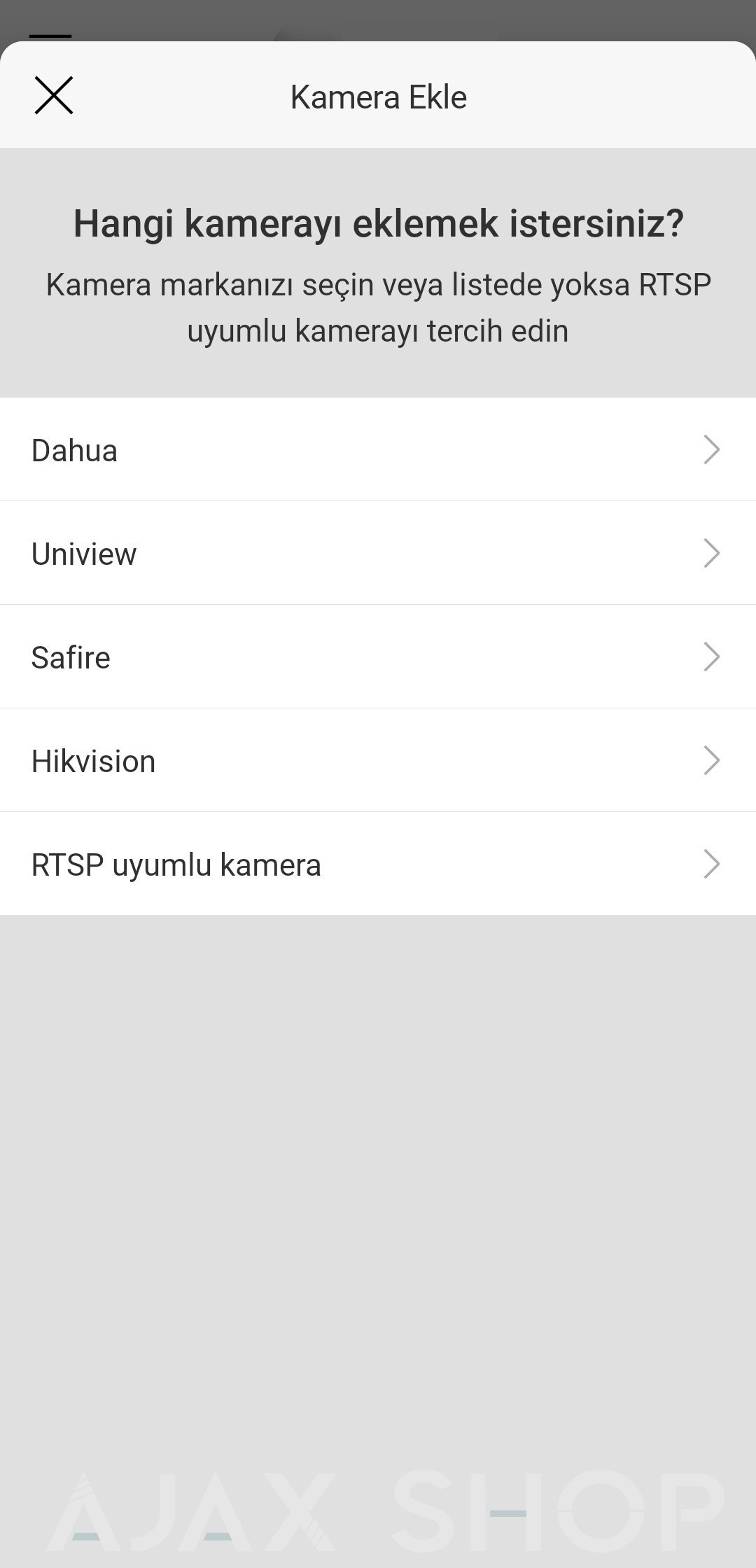Tap the Hangi kamerayı eklemek istersiniz heading
This screenshot has width=756, height=1568.
[x=378, y=224]
